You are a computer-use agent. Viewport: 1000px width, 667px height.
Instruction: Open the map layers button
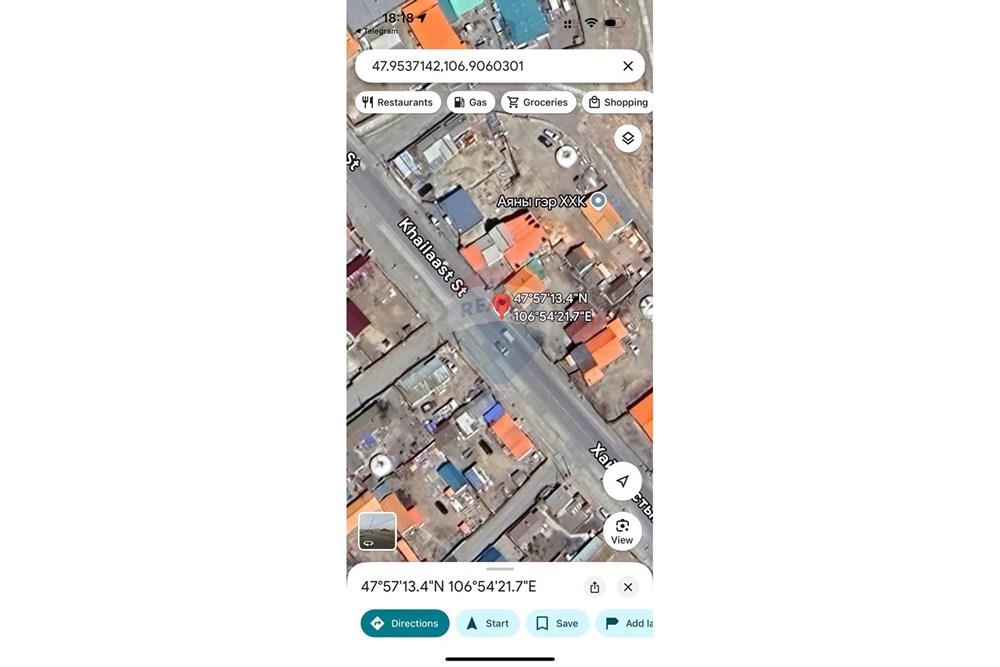tap(628, 138)
